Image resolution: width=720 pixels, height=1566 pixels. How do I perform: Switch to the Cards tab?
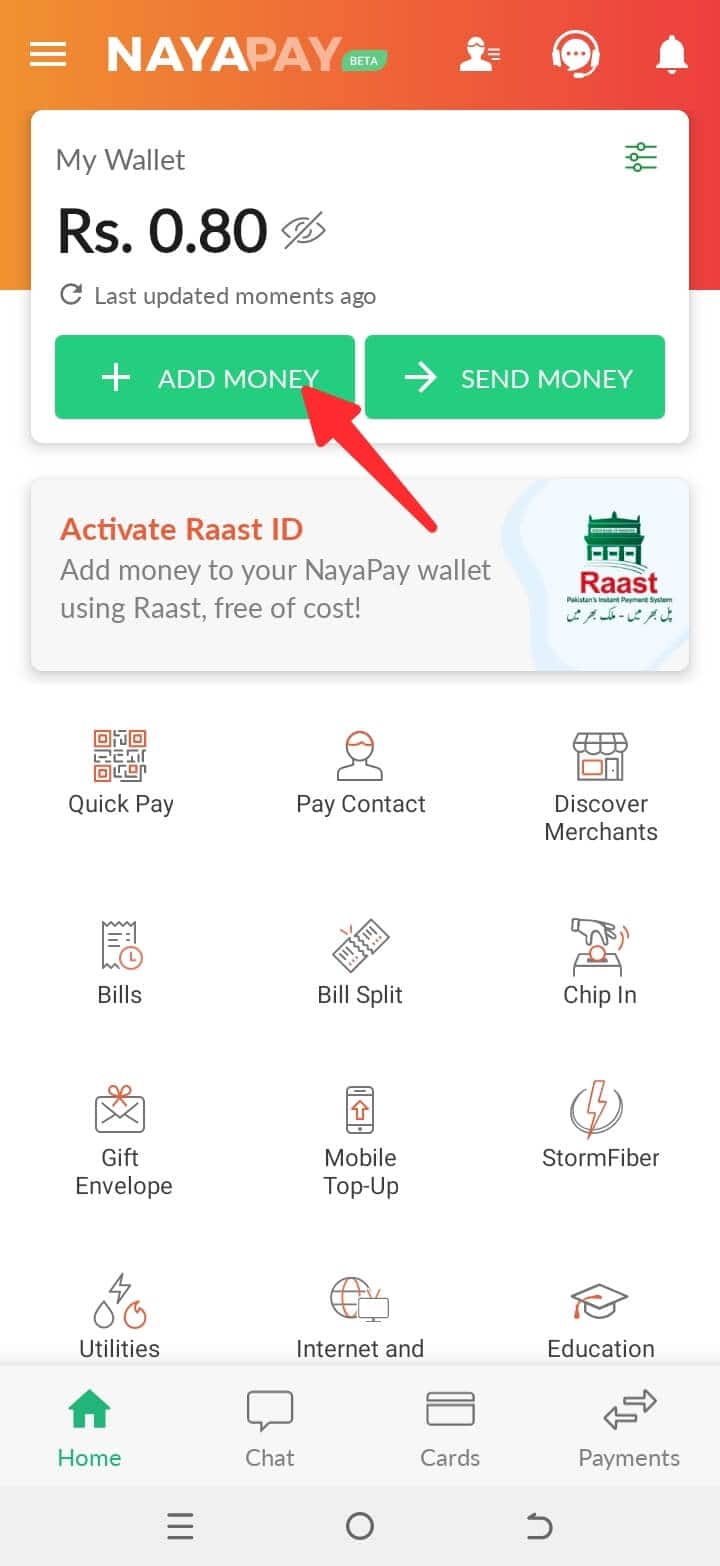(x=450, y=1430)
